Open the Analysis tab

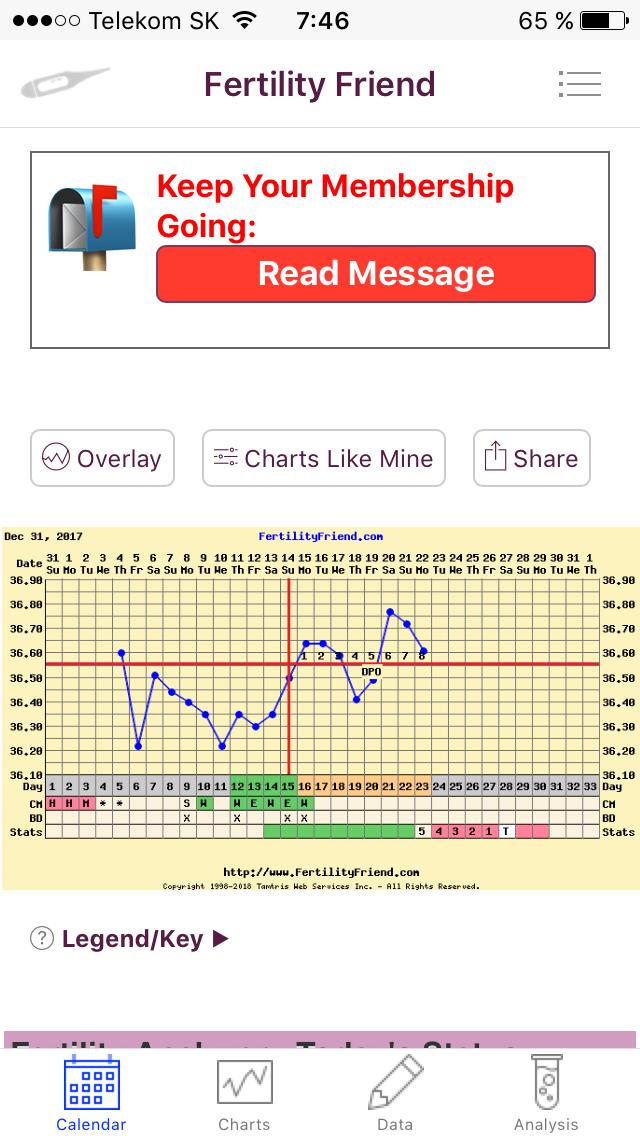546,1093
